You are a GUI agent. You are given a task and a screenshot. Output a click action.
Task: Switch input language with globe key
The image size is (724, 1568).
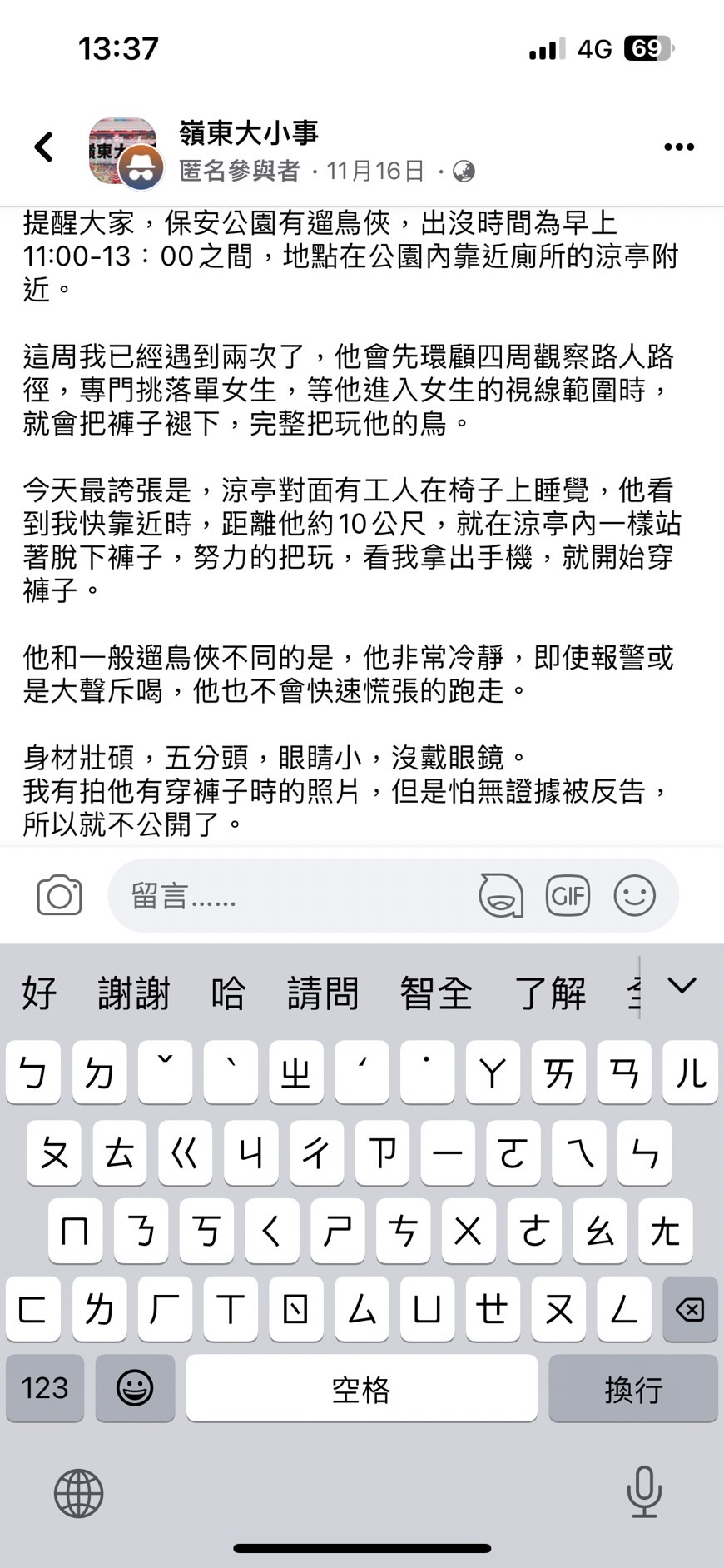[x=78, y=1492]
